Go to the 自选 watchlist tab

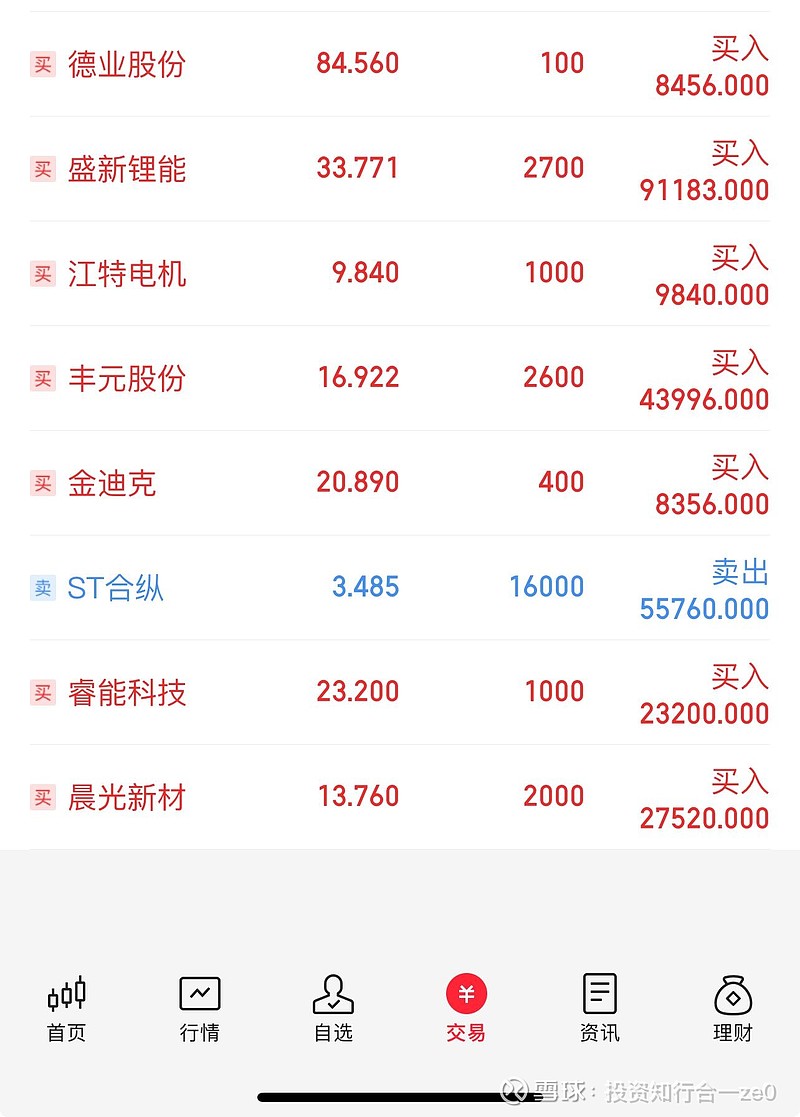tap(333, 1008)
